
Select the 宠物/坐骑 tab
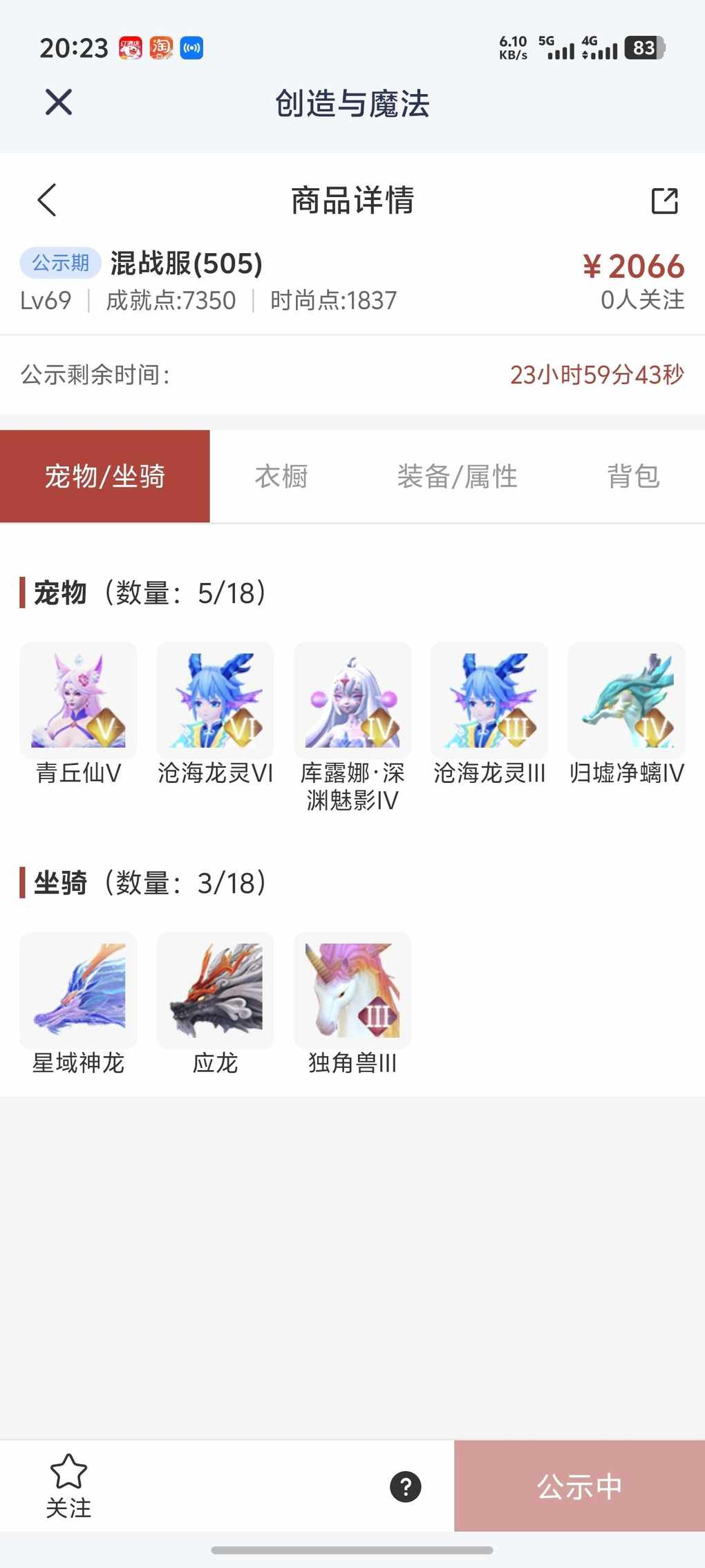pos(105,476)
